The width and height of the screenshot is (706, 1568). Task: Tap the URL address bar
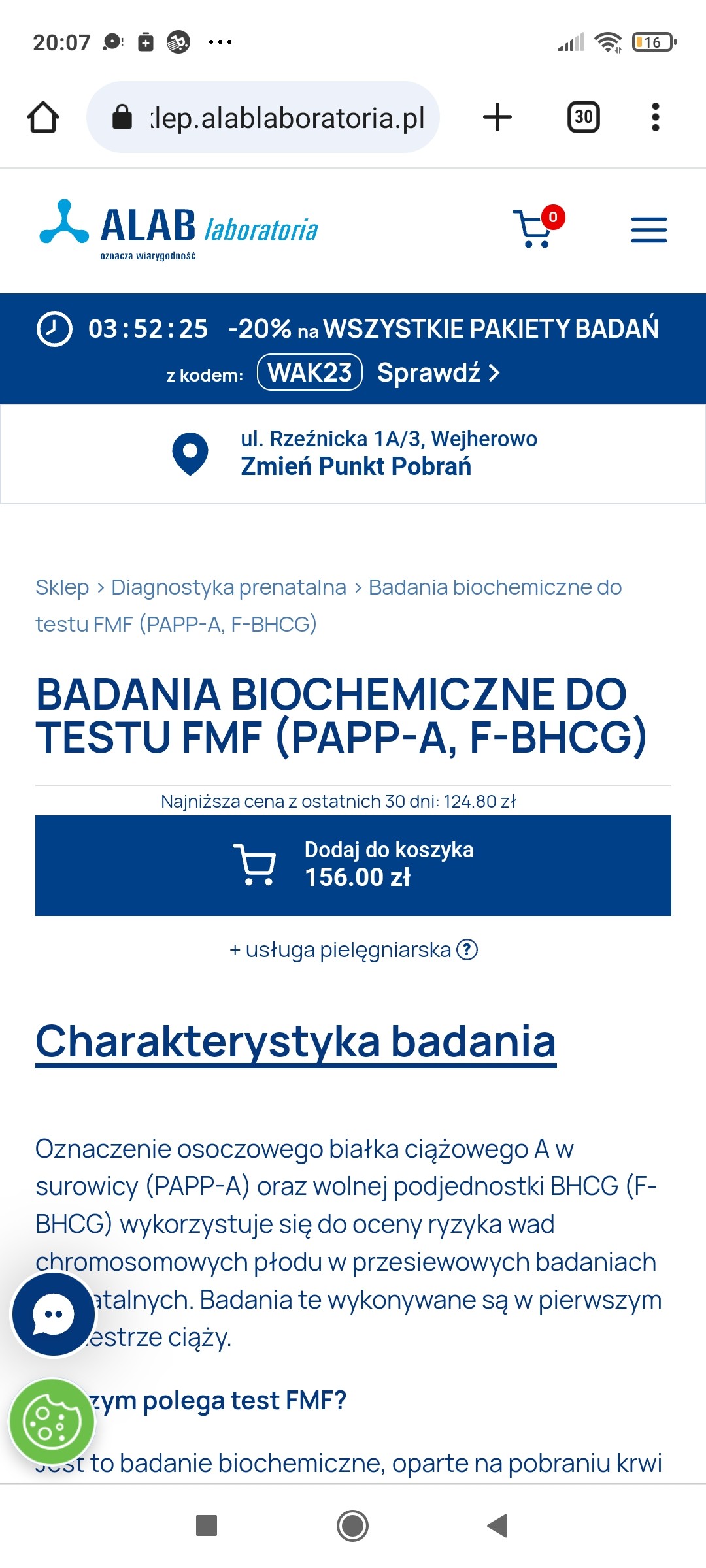(x=275, y=118)
